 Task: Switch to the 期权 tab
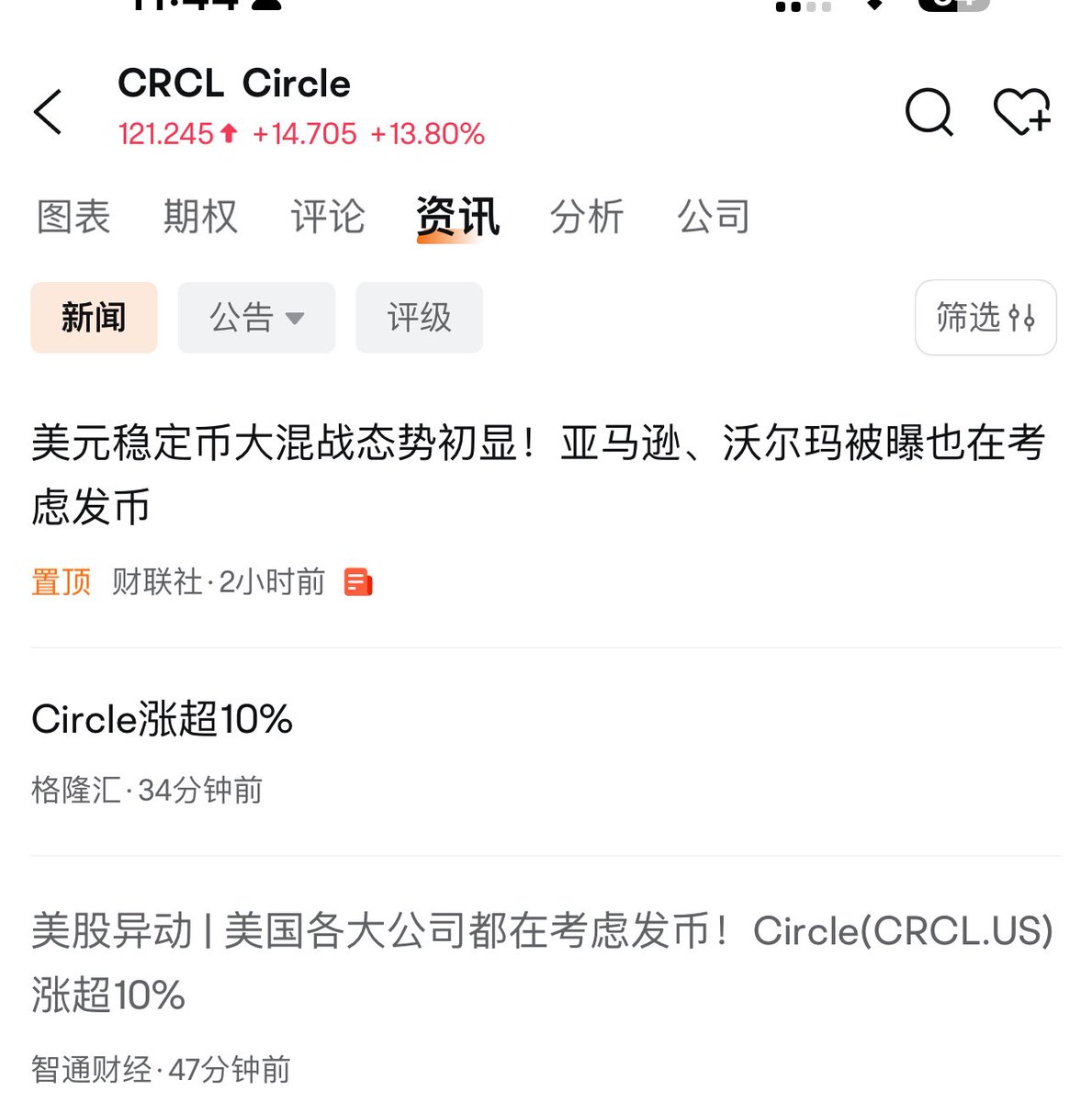[200, 218]
